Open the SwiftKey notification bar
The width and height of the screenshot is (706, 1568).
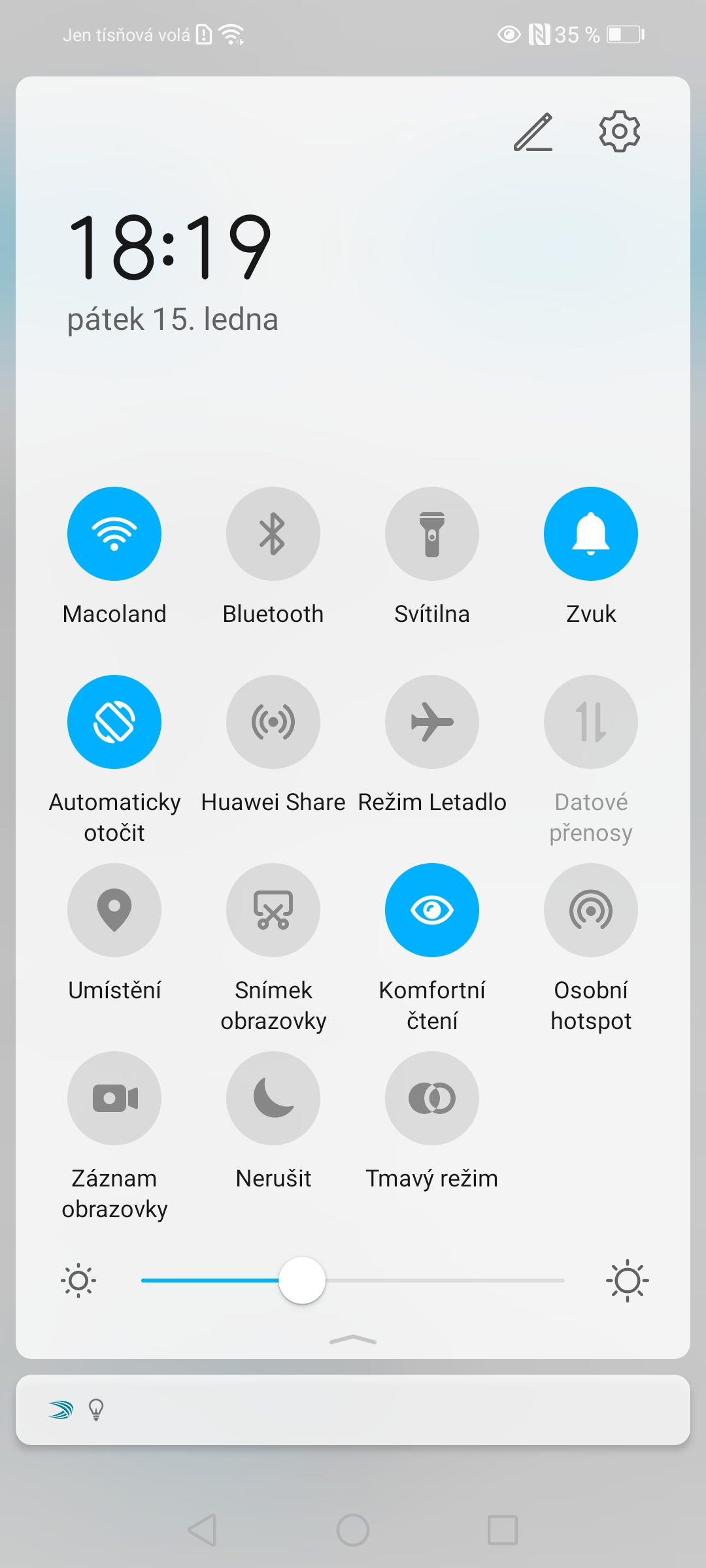point(353,1410)
